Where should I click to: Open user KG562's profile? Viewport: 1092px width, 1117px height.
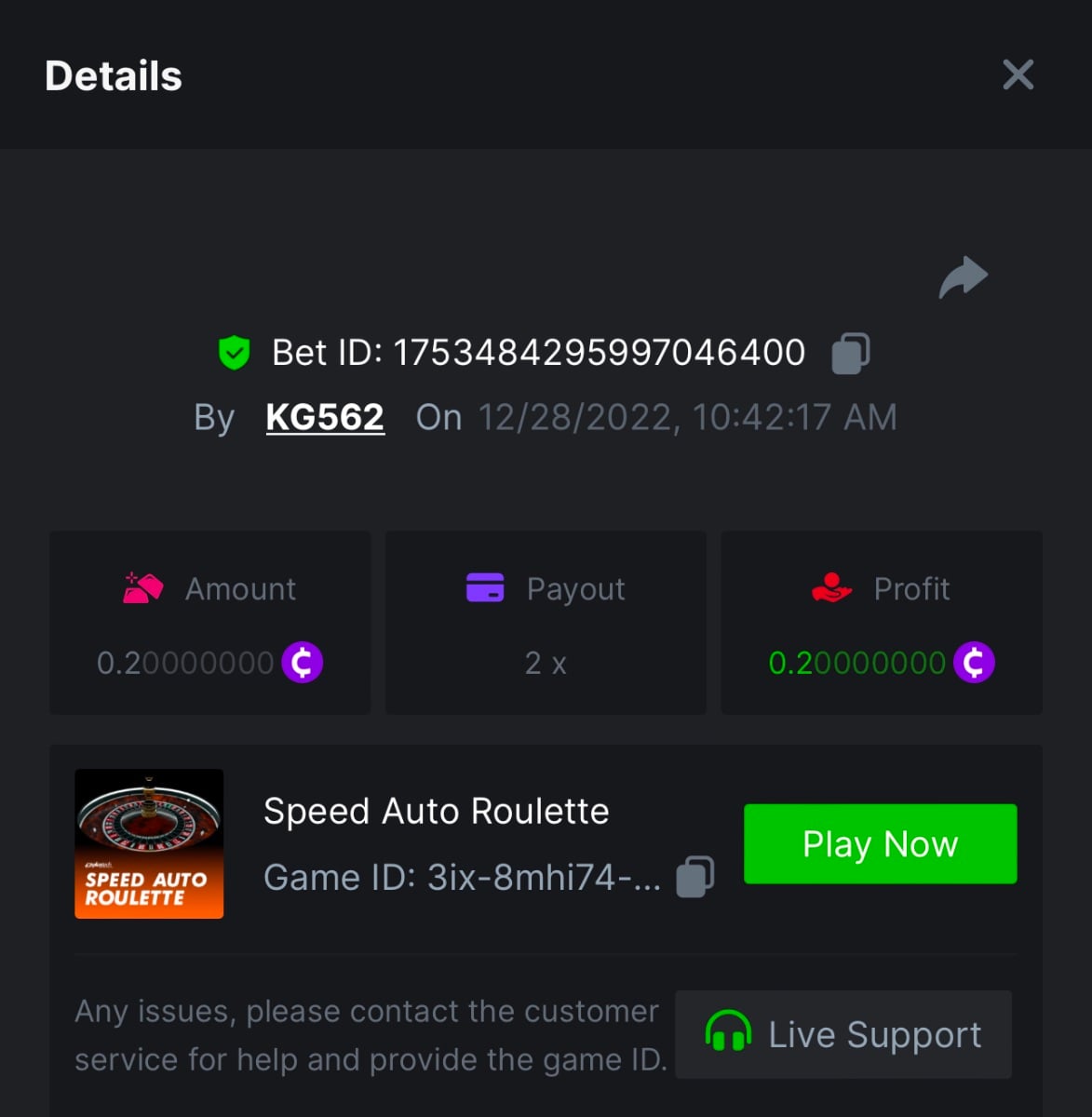coord(325,417)
